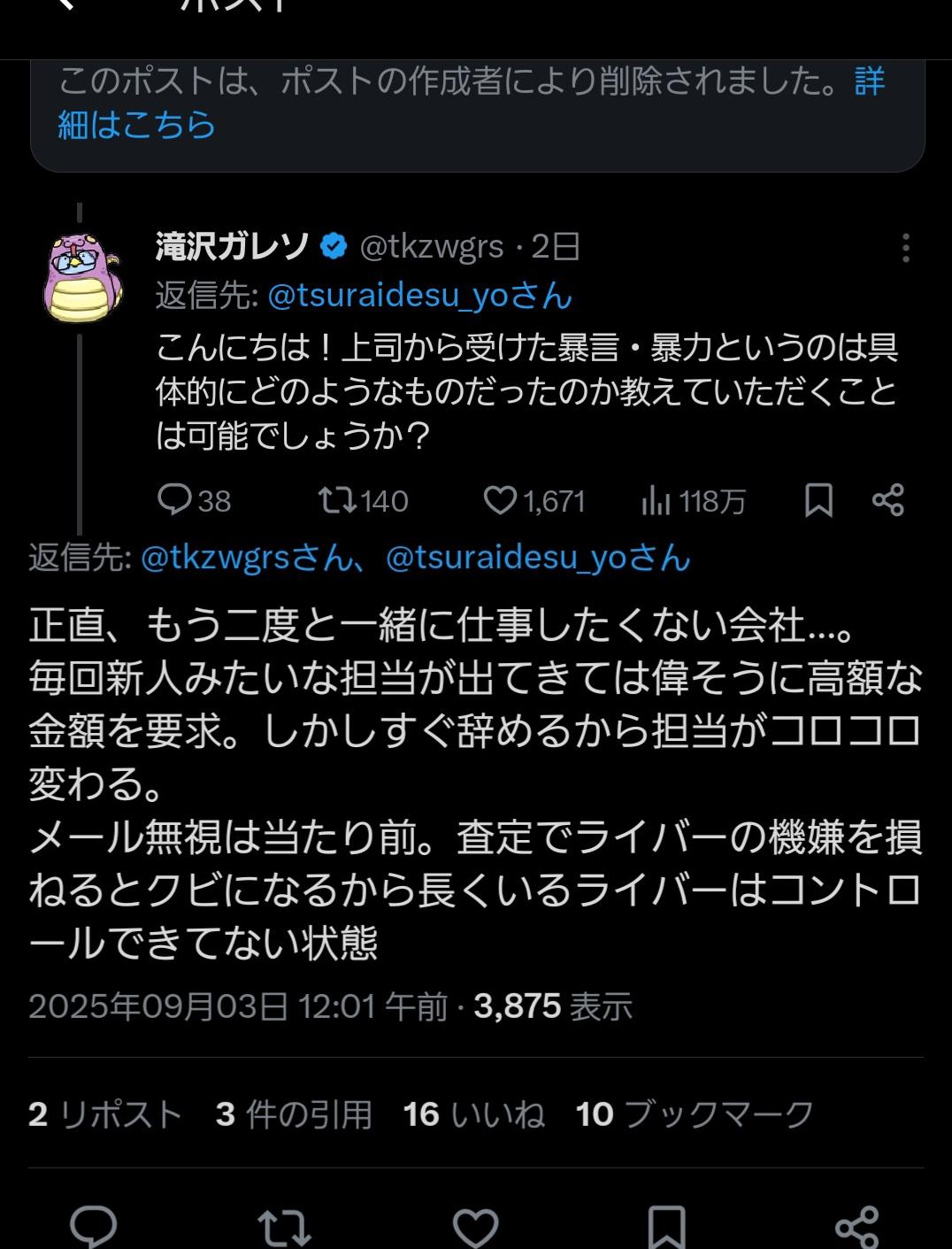Open the 詳細はこちら link about the deleted post
The image size is (952, 1249).
pos(136,125)
